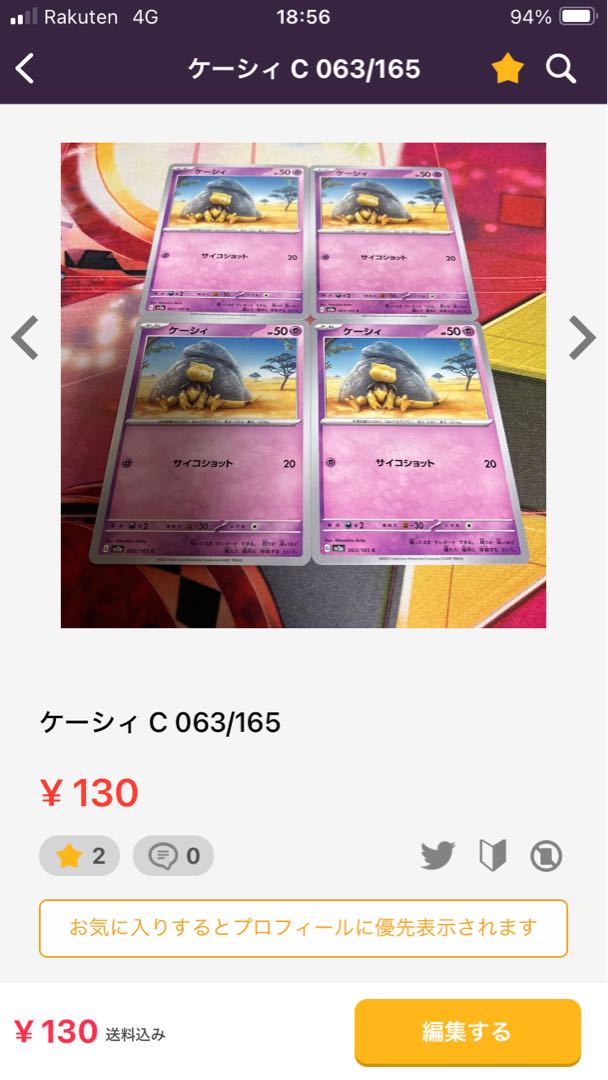Tap the circular share icon
Screen dimensions: 608x1080
tap(546, 856)
